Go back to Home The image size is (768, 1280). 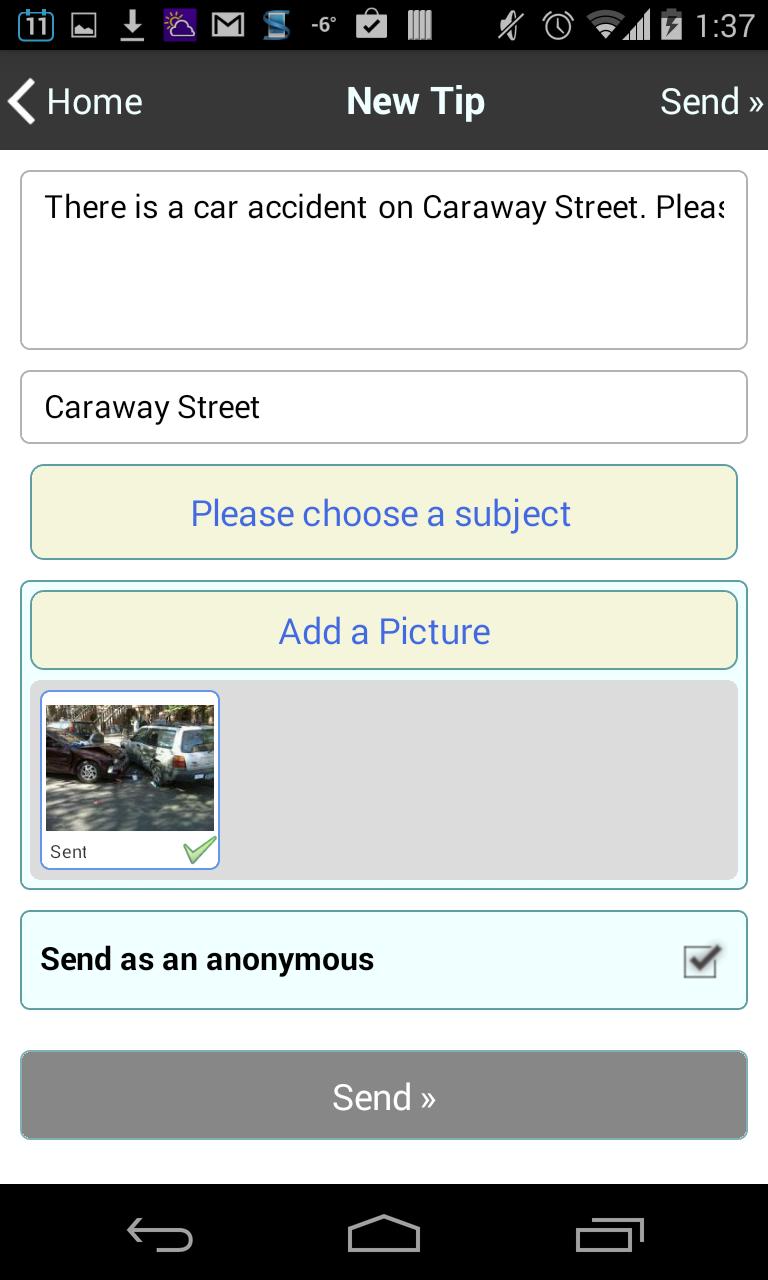[x=76, y=101]
